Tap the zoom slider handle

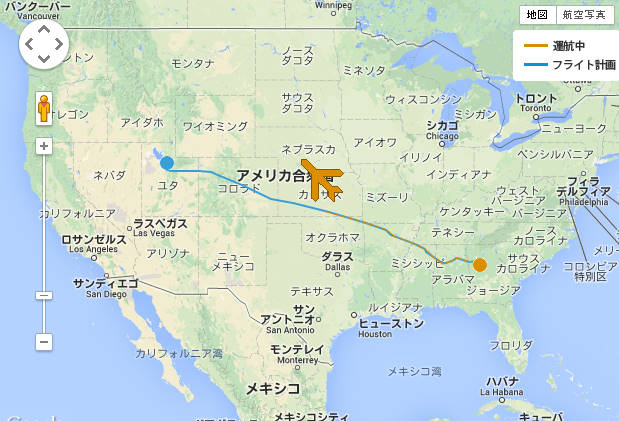point(44,295)
